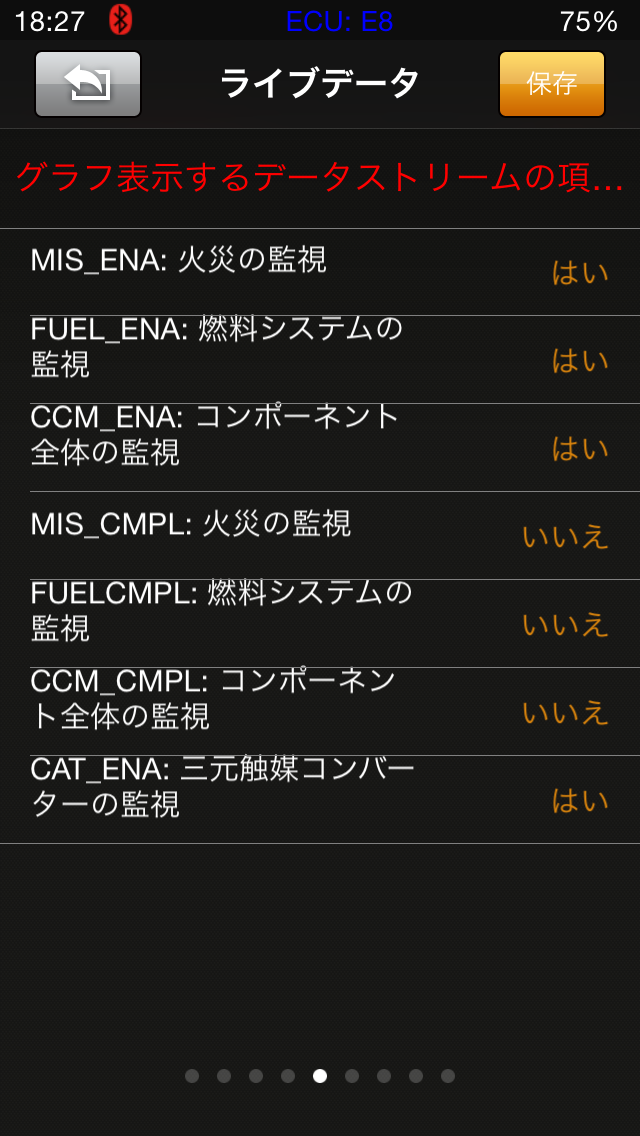Select the FUEL_ENA 燃料システムの監視 row
This screenshot has width=640, height=1136.
tap(320, 360)
